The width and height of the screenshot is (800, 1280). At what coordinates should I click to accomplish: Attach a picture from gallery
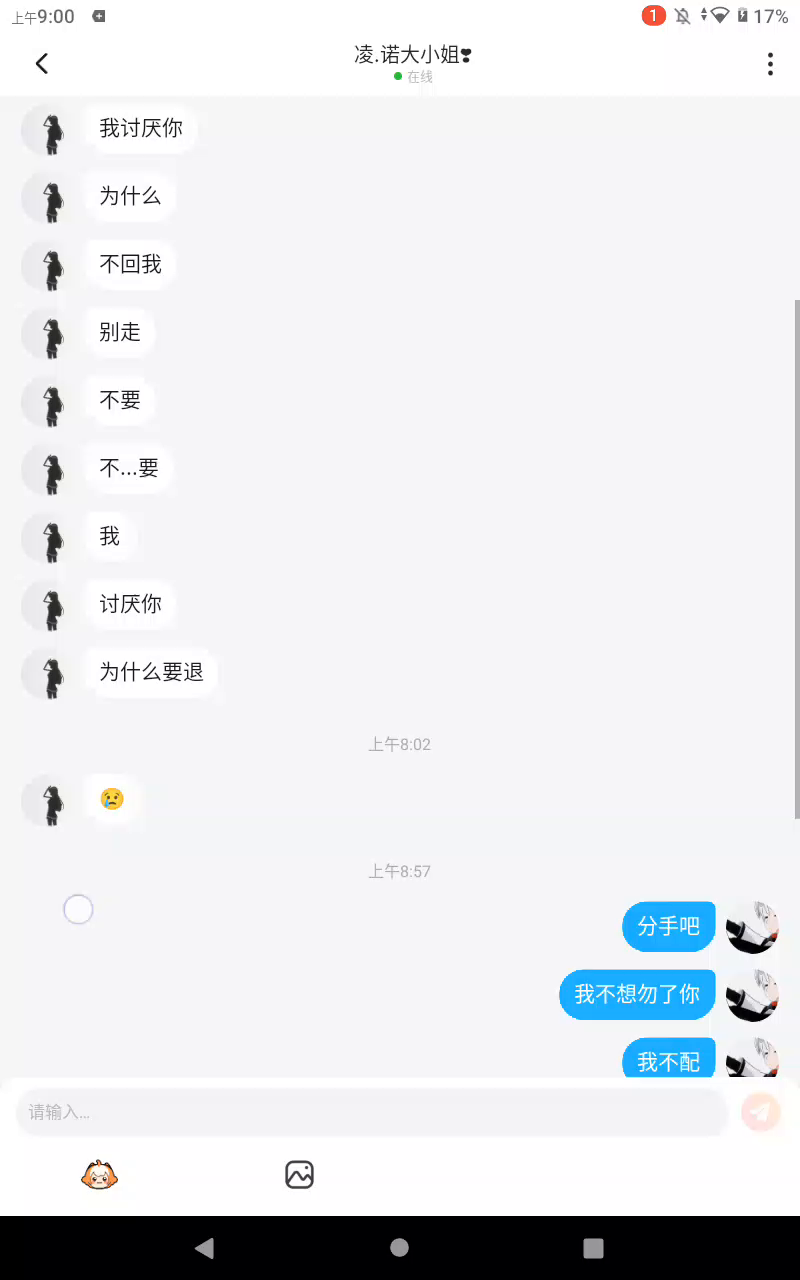(300, 1175)
